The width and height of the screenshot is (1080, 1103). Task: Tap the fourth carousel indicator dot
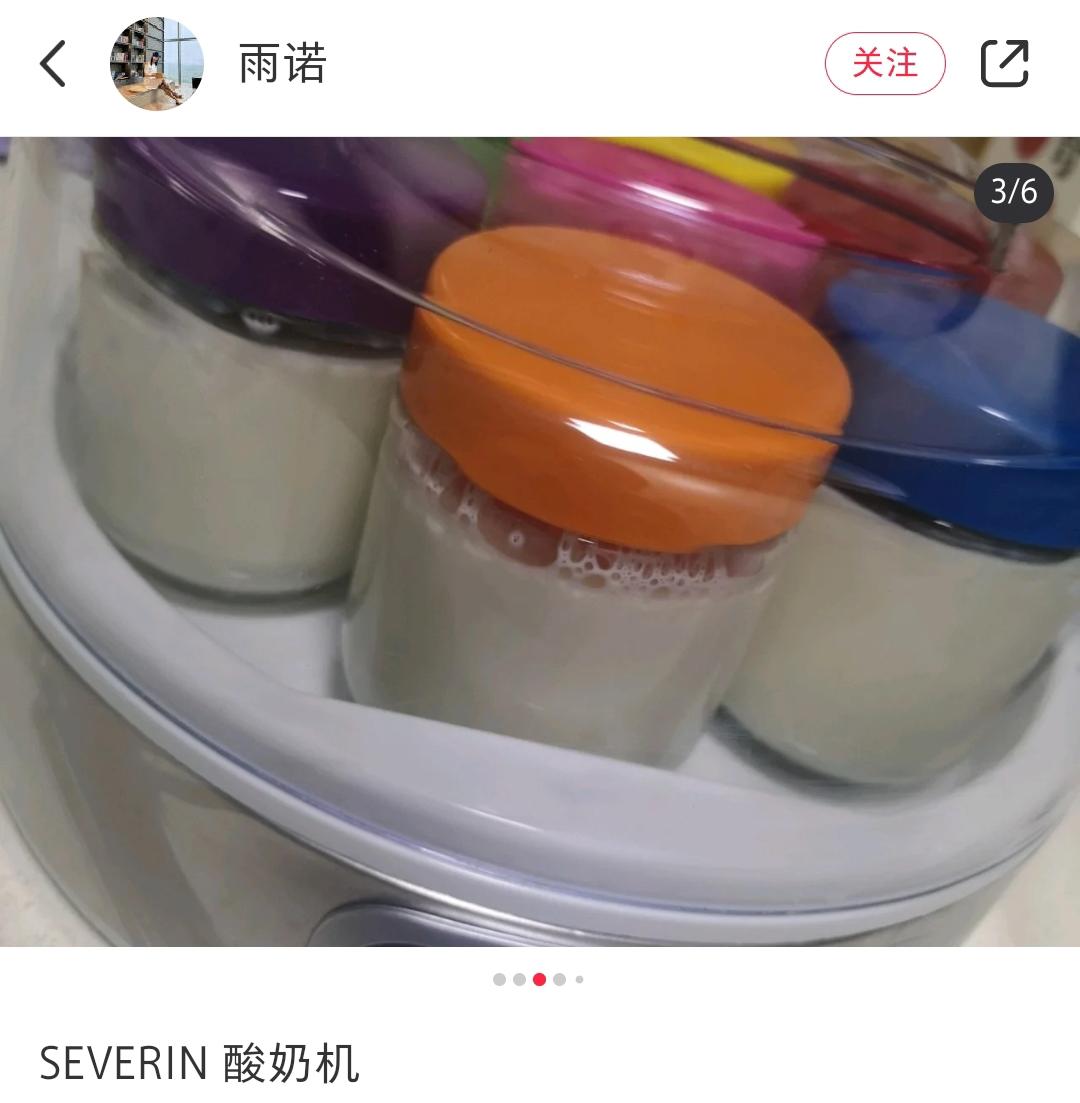pyautogui.click(x=560, y=979)
